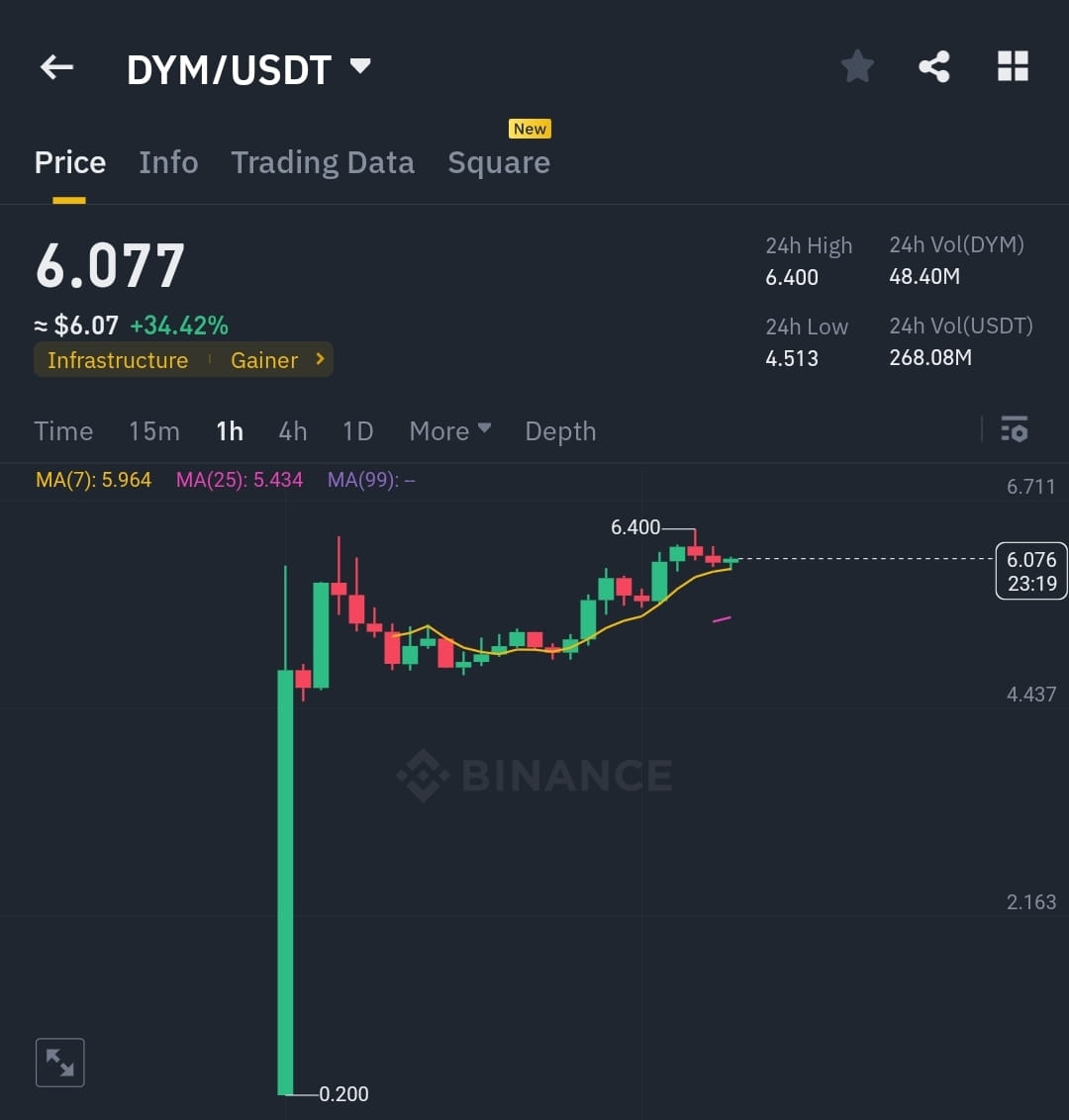The height and width of the screenshot is (1120, 1069).
Task: Select the 15m chart interval
Action: coord(153,430)
